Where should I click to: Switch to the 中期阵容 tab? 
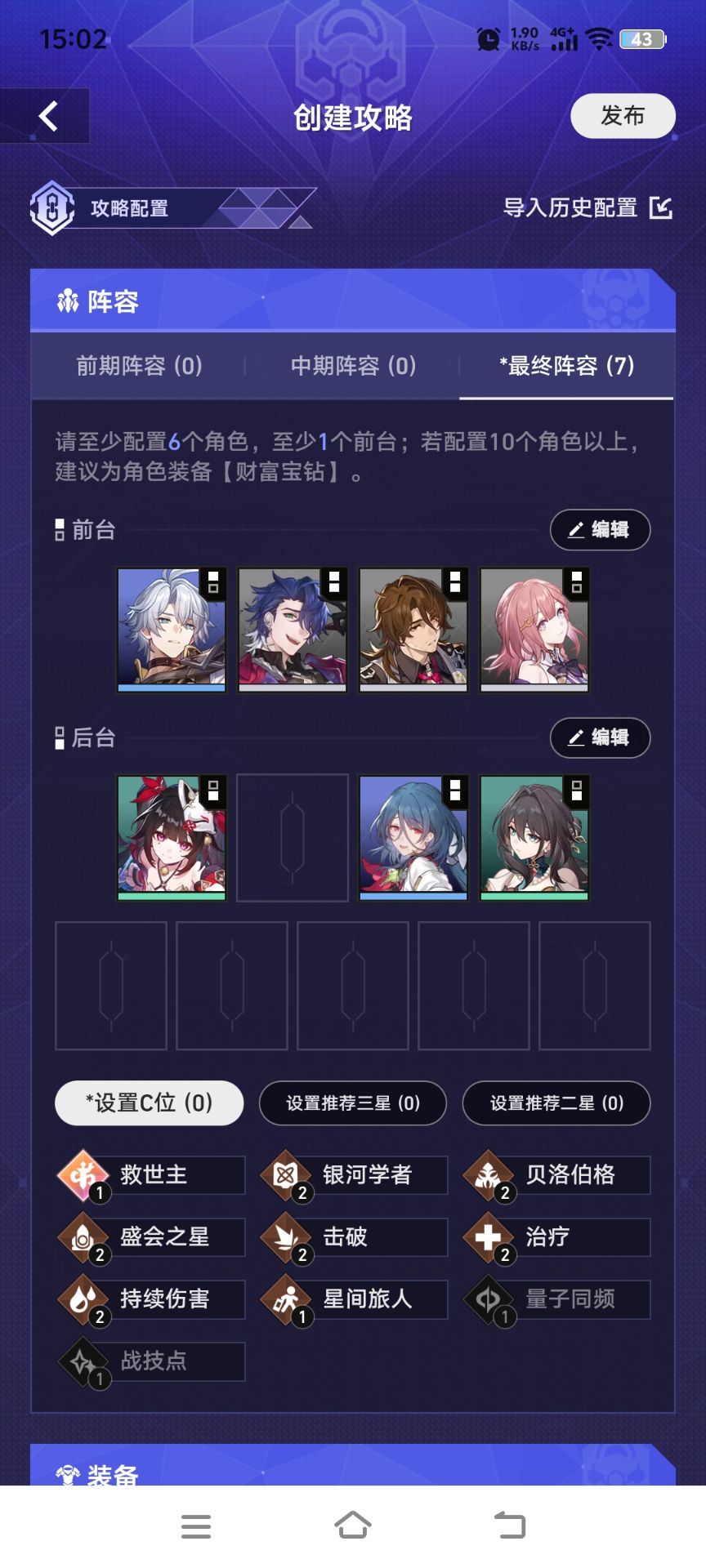353,366
